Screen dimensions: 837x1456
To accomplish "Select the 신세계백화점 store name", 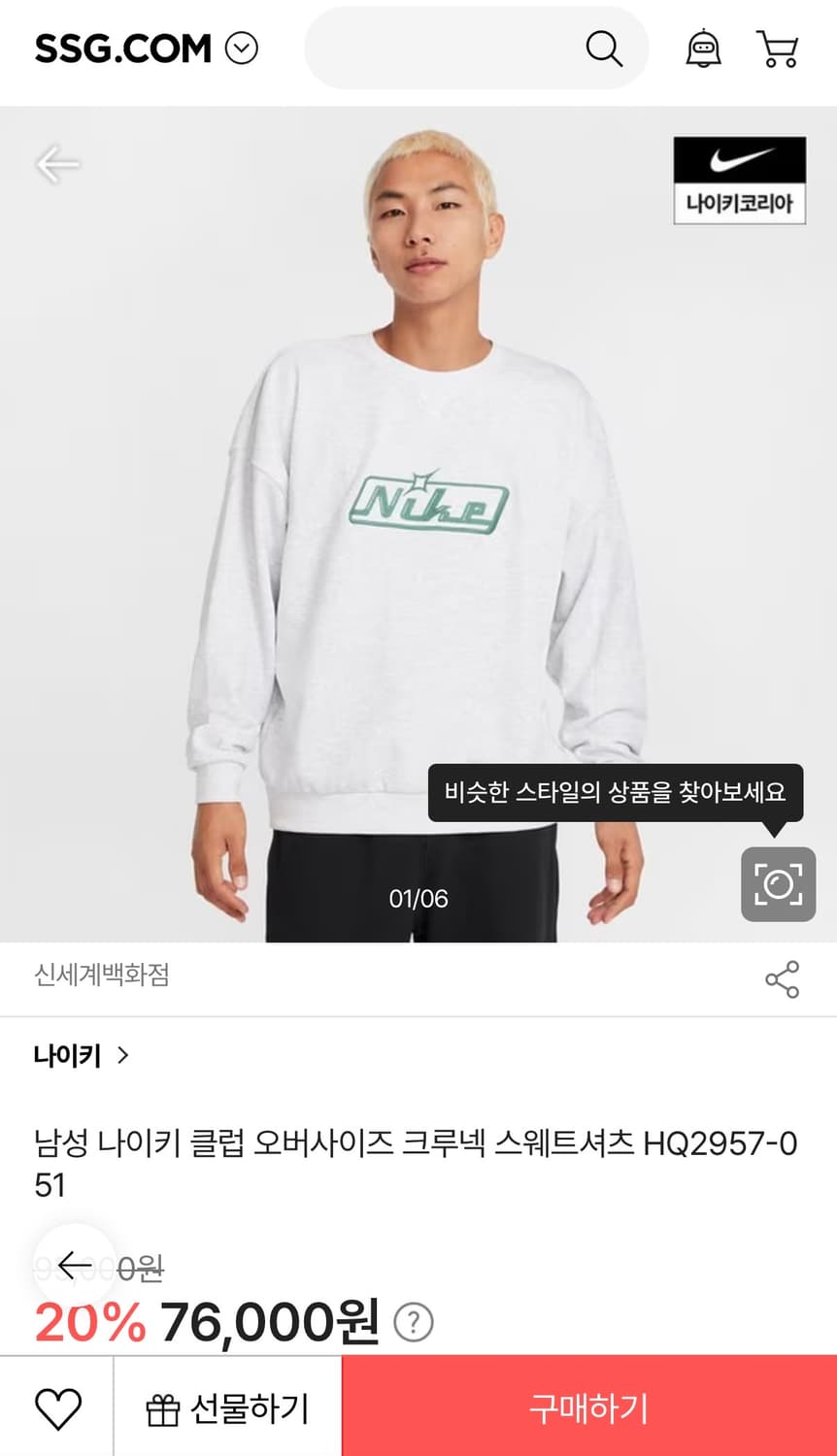I will (x=100, y=977).
